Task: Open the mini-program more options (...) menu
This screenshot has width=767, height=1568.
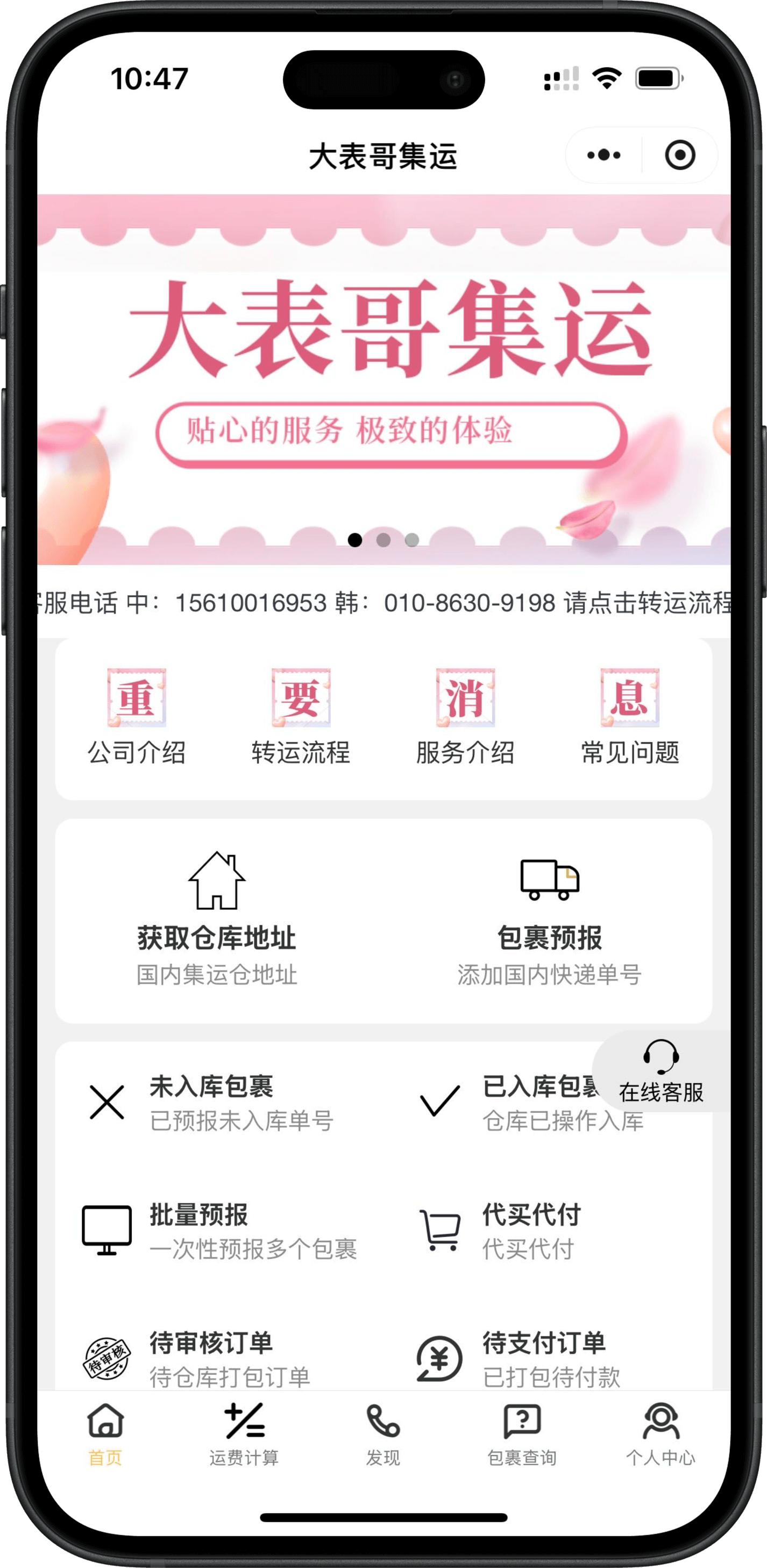Action: [603, 155]
